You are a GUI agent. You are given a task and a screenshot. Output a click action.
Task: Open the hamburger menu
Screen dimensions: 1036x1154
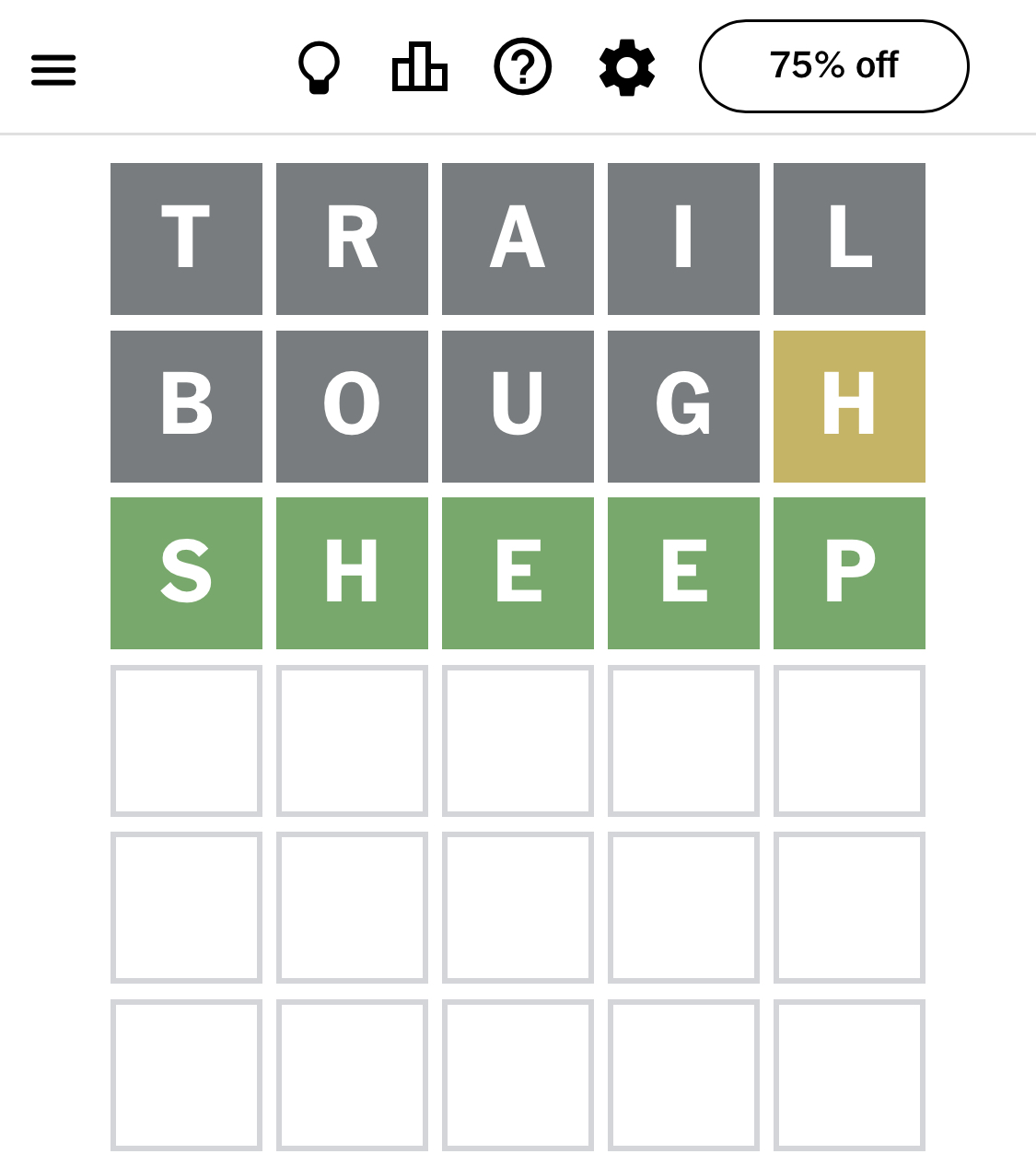coord(53,69)
